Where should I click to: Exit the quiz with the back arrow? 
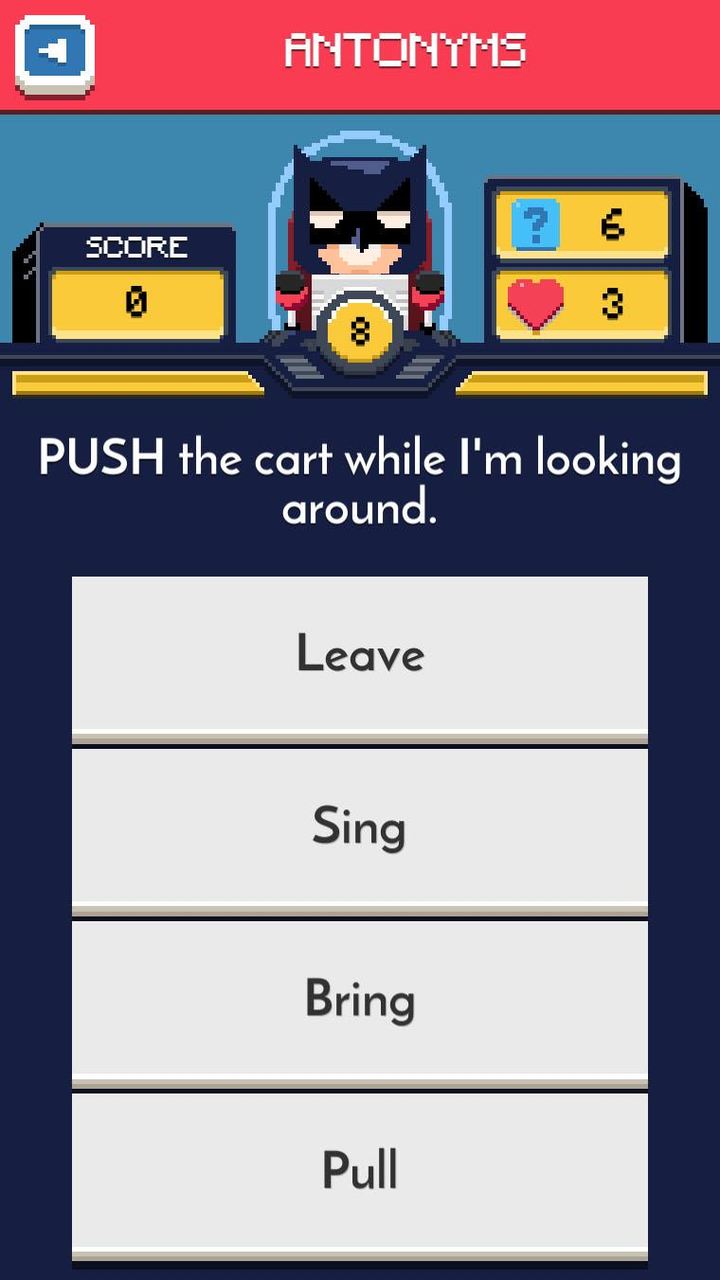coord(54,52)
